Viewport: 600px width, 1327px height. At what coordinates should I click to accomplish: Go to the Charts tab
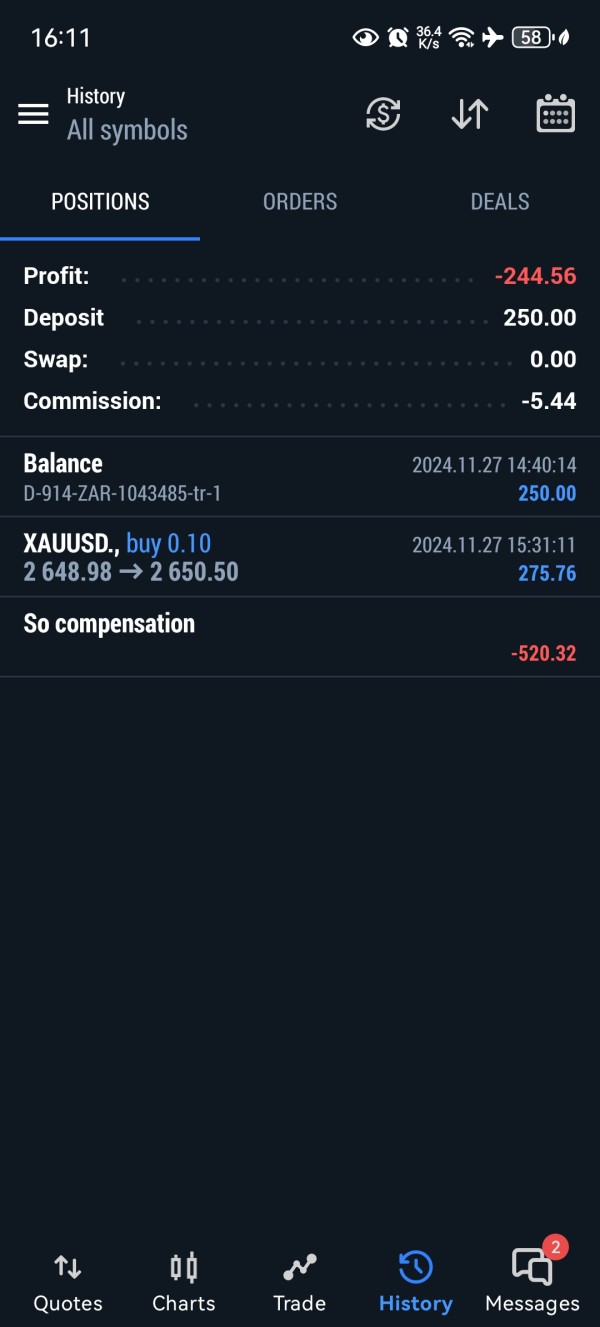[x=184, y=1283]
